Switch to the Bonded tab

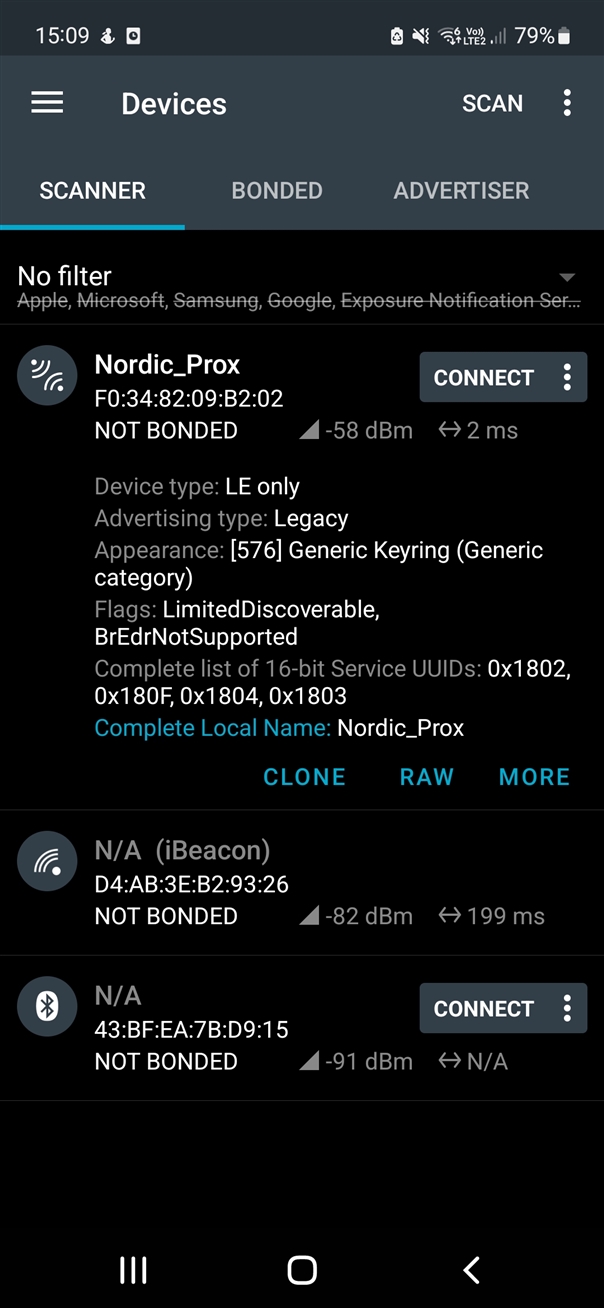click(277, 190)
